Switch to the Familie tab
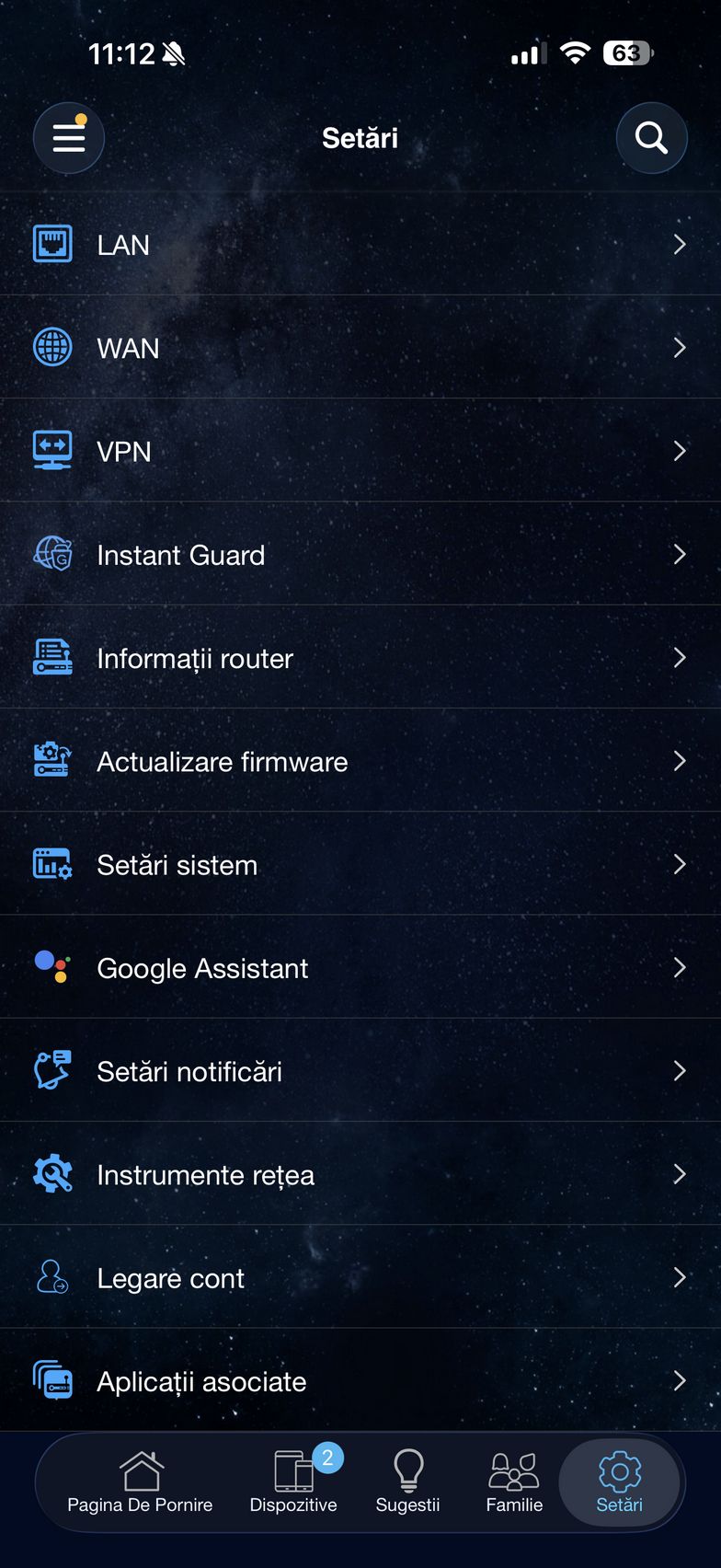The height and width of the screenshot is (1568, 721). click(x=514, y=1482)
